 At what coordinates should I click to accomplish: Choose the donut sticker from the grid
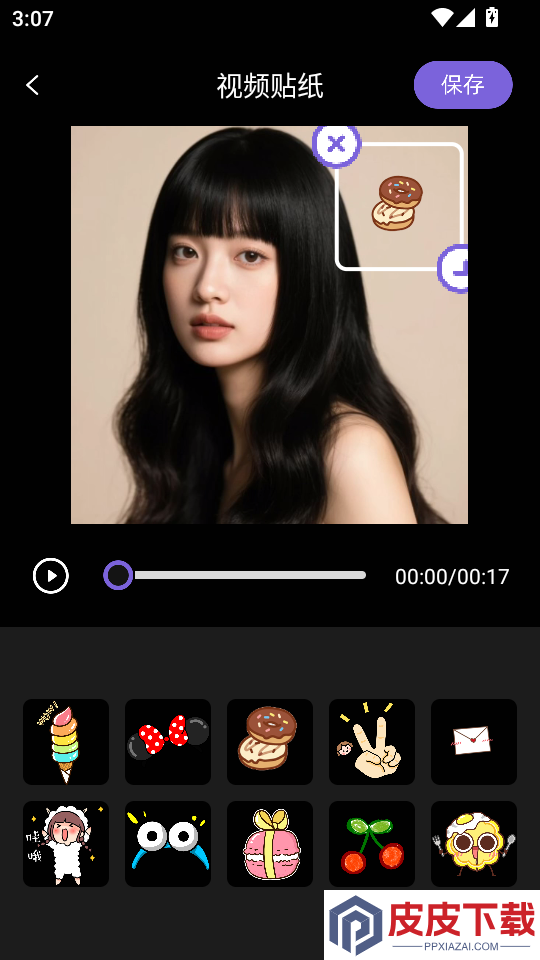tap(270, 742)
